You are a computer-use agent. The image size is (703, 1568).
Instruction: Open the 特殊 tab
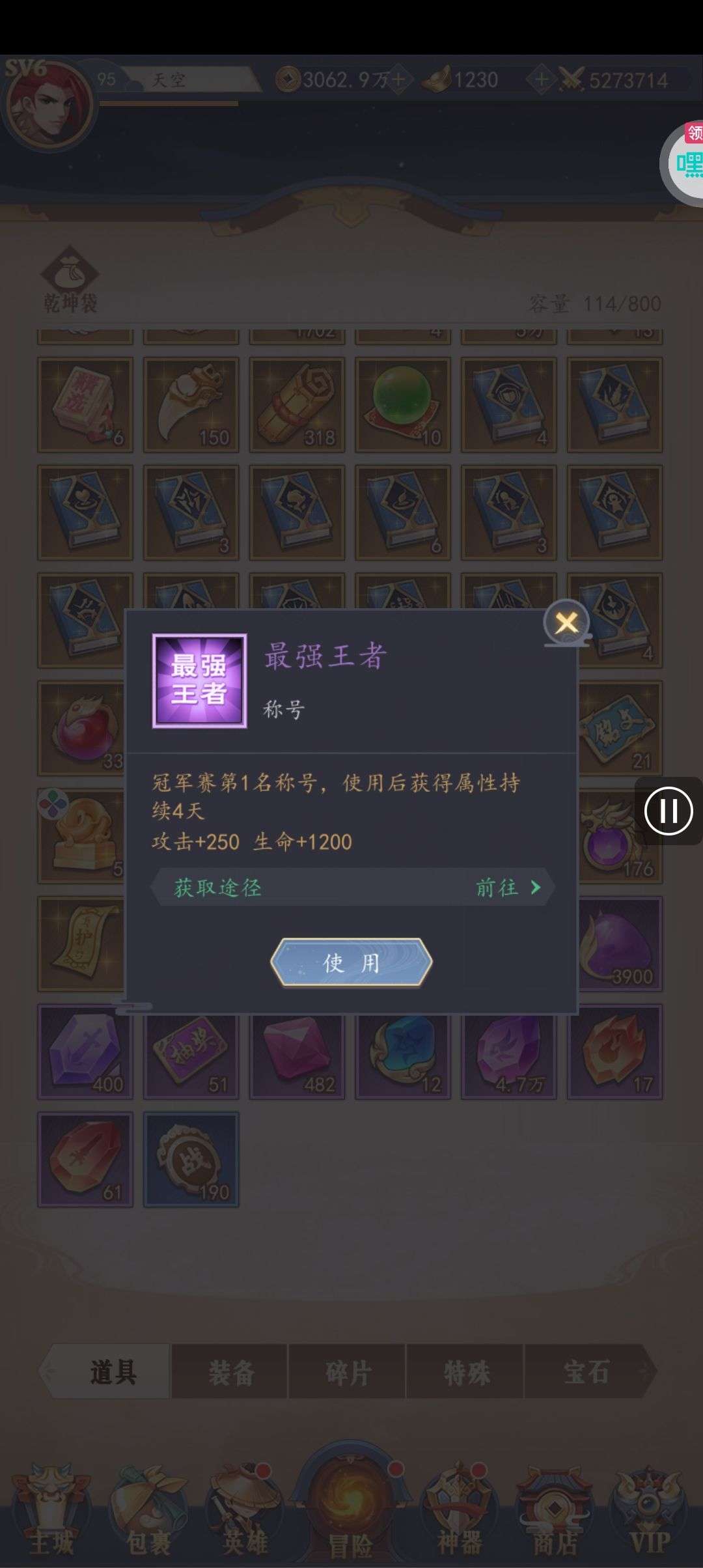click(x=467, y=1373)
